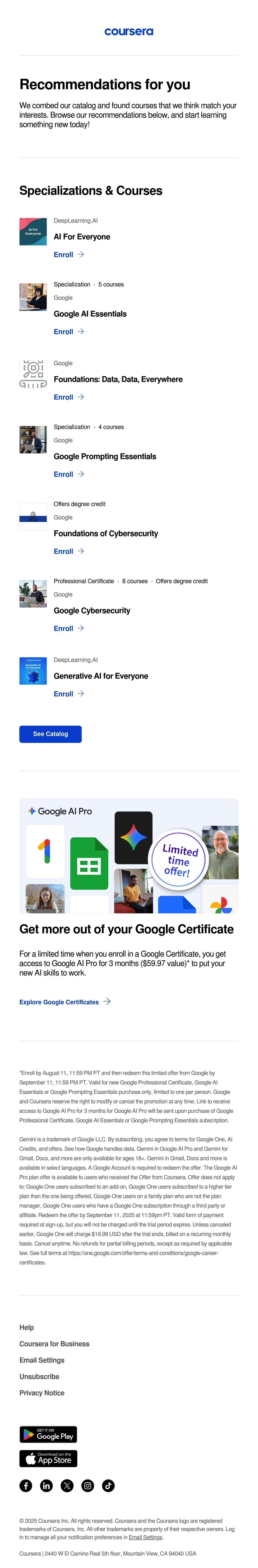Open the Google AI Pro banner
This screenshot has width=258, height=1568.
pyautogui.click(x=129, y=856)
